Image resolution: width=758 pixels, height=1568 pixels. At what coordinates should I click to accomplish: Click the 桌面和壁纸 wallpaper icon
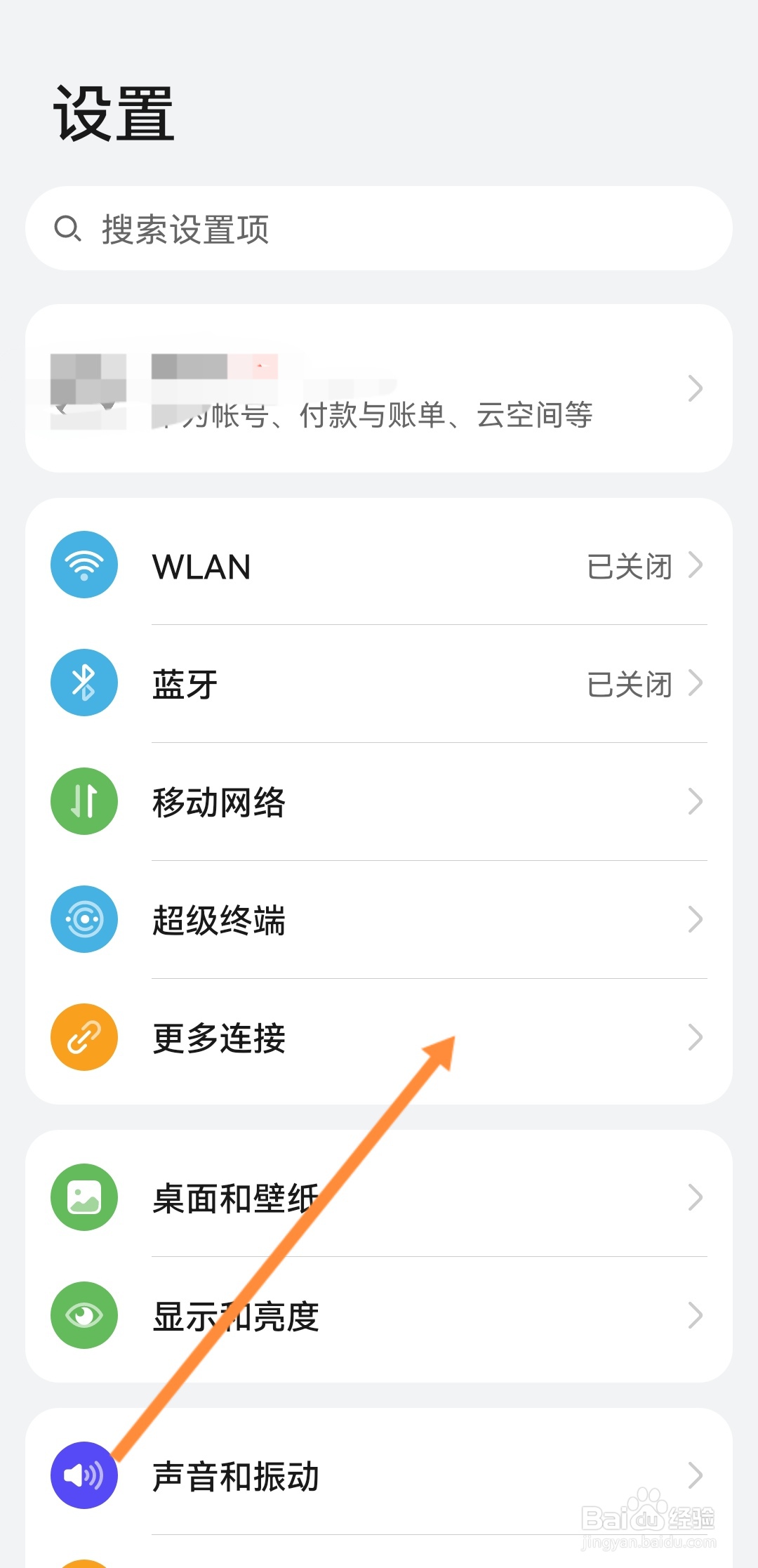point(84,1198)
